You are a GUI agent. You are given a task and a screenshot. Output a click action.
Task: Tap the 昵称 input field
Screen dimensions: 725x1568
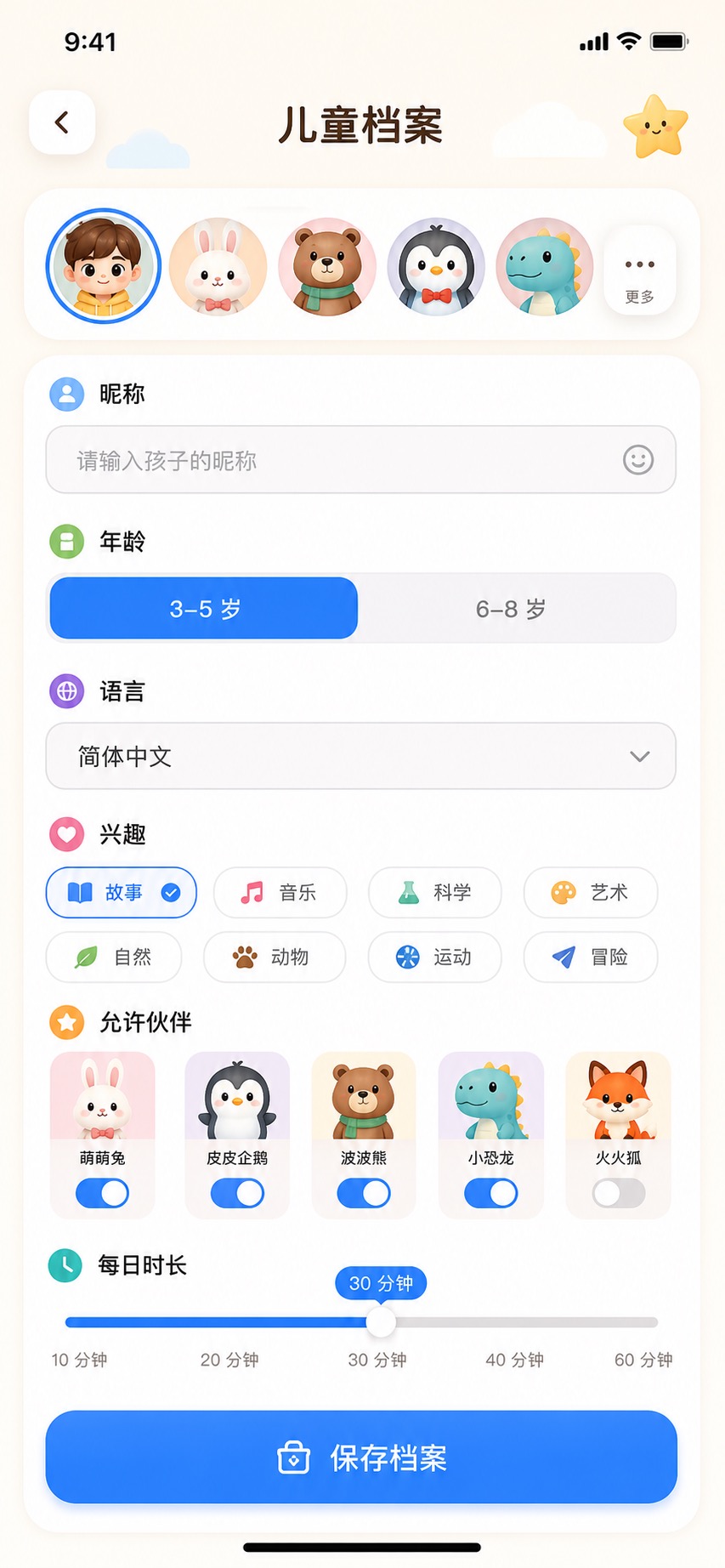point(361,460)
